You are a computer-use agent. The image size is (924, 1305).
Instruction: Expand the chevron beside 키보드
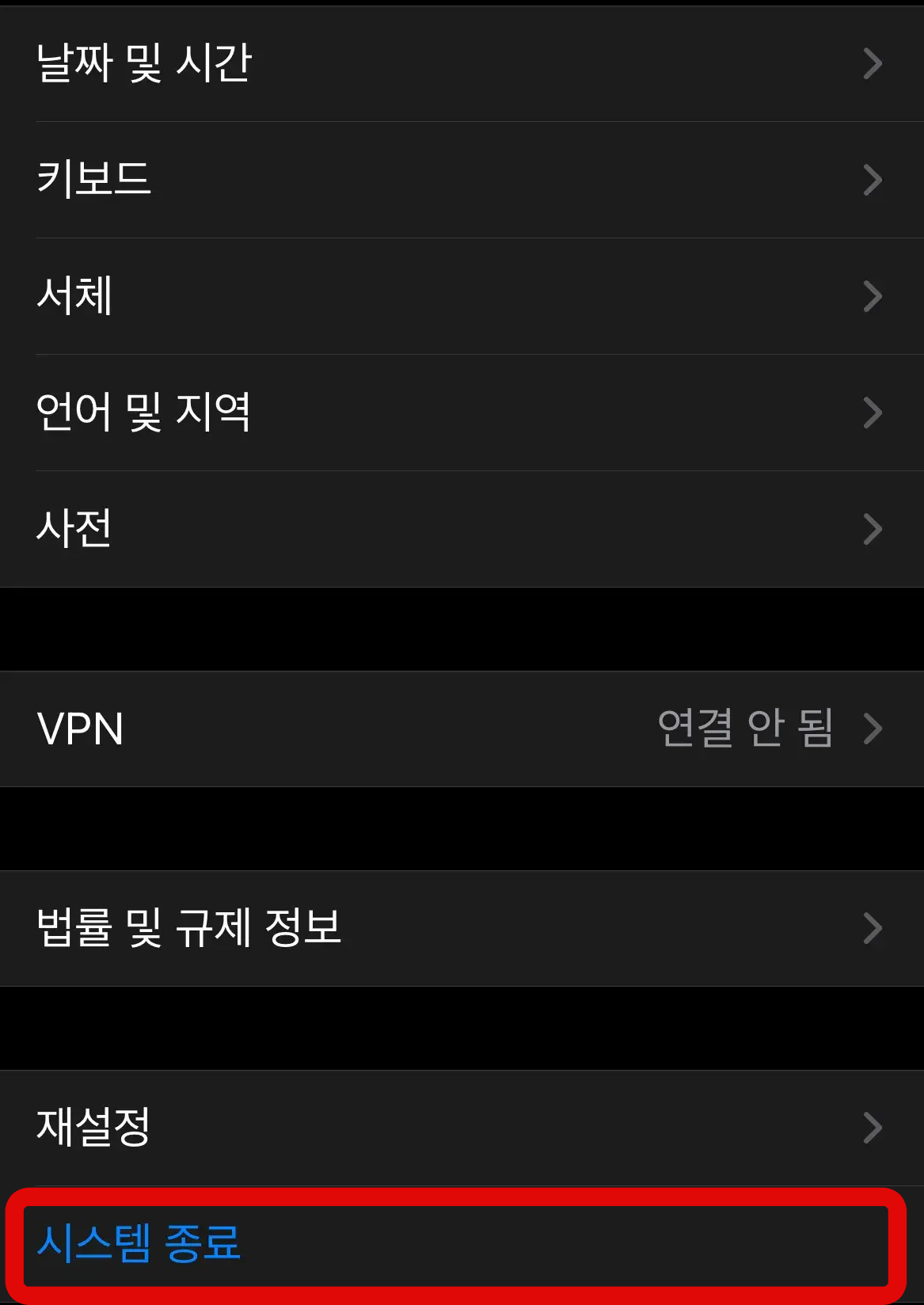873,180
